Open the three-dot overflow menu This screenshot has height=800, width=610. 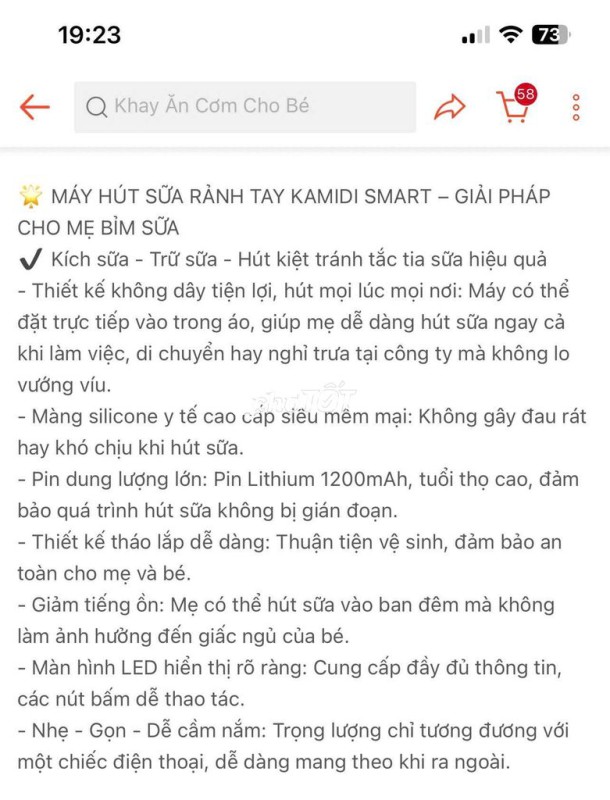(577, 107)
